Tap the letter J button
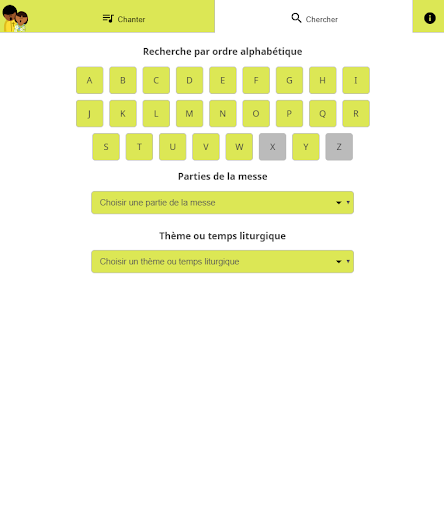 click(90, 114)
